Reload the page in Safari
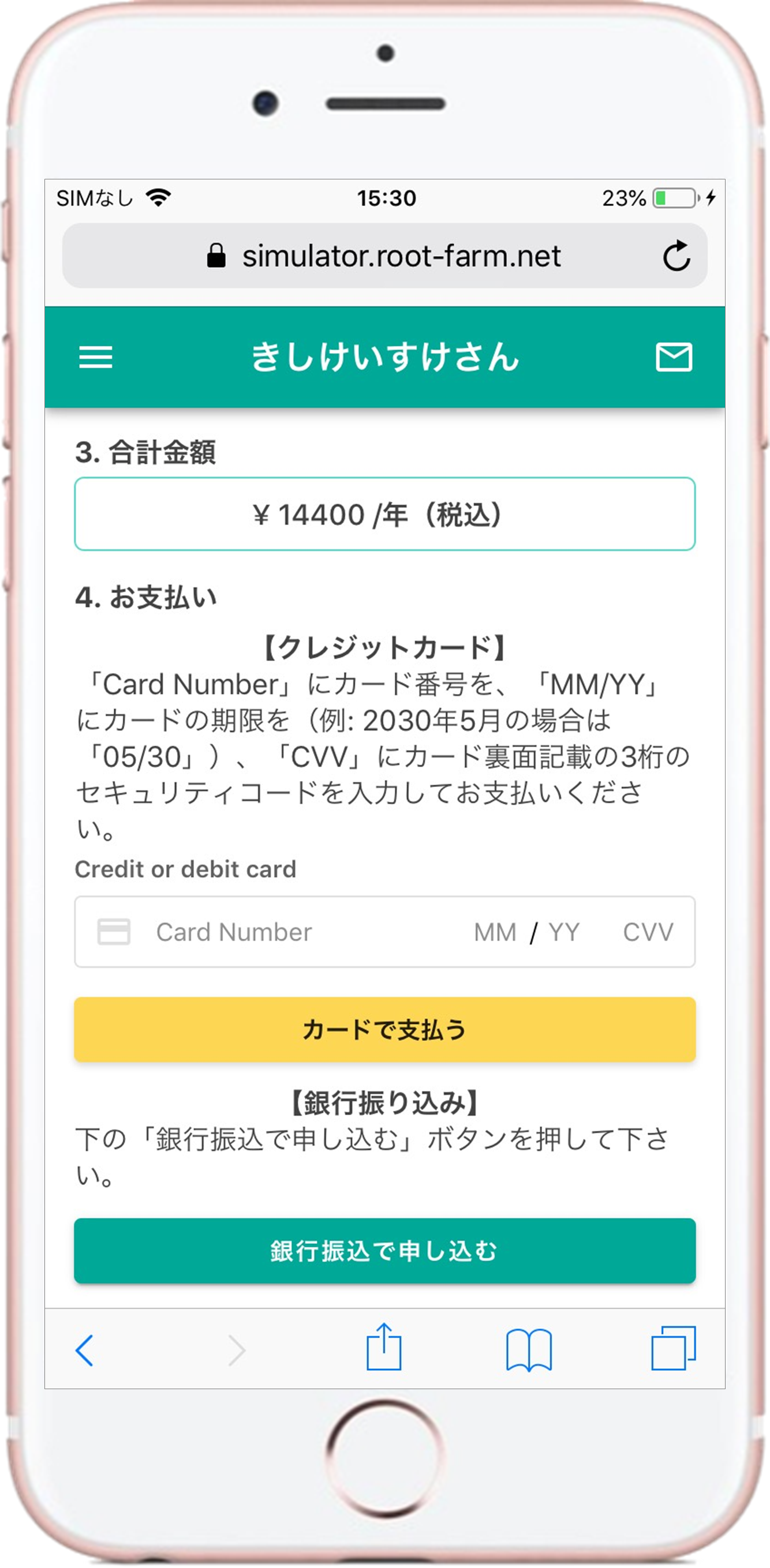 [x=676, y=256]
